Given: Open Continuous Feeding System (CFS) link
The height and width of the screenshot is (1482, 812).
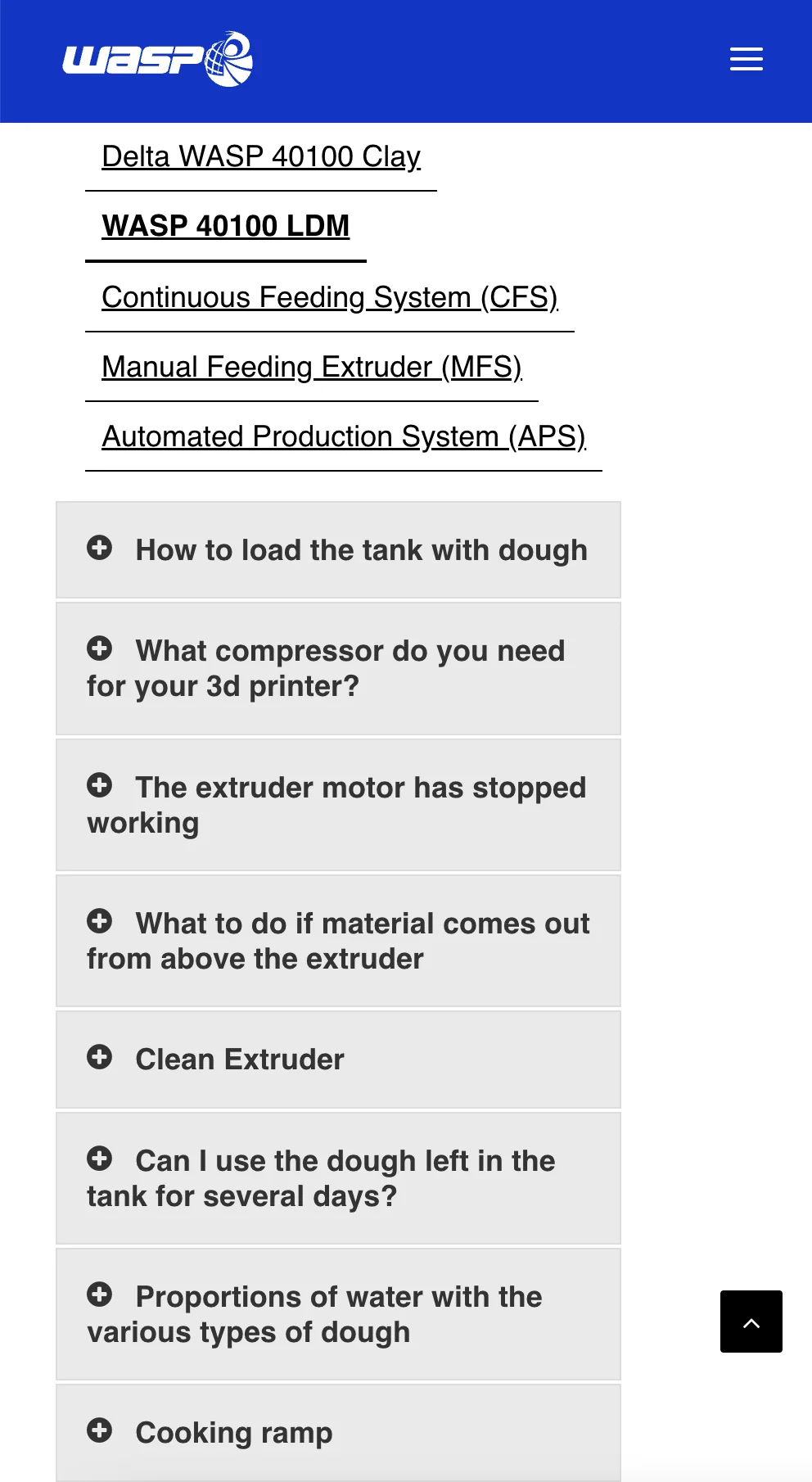Looking at the screenshot, I should (x=330, y=297).
